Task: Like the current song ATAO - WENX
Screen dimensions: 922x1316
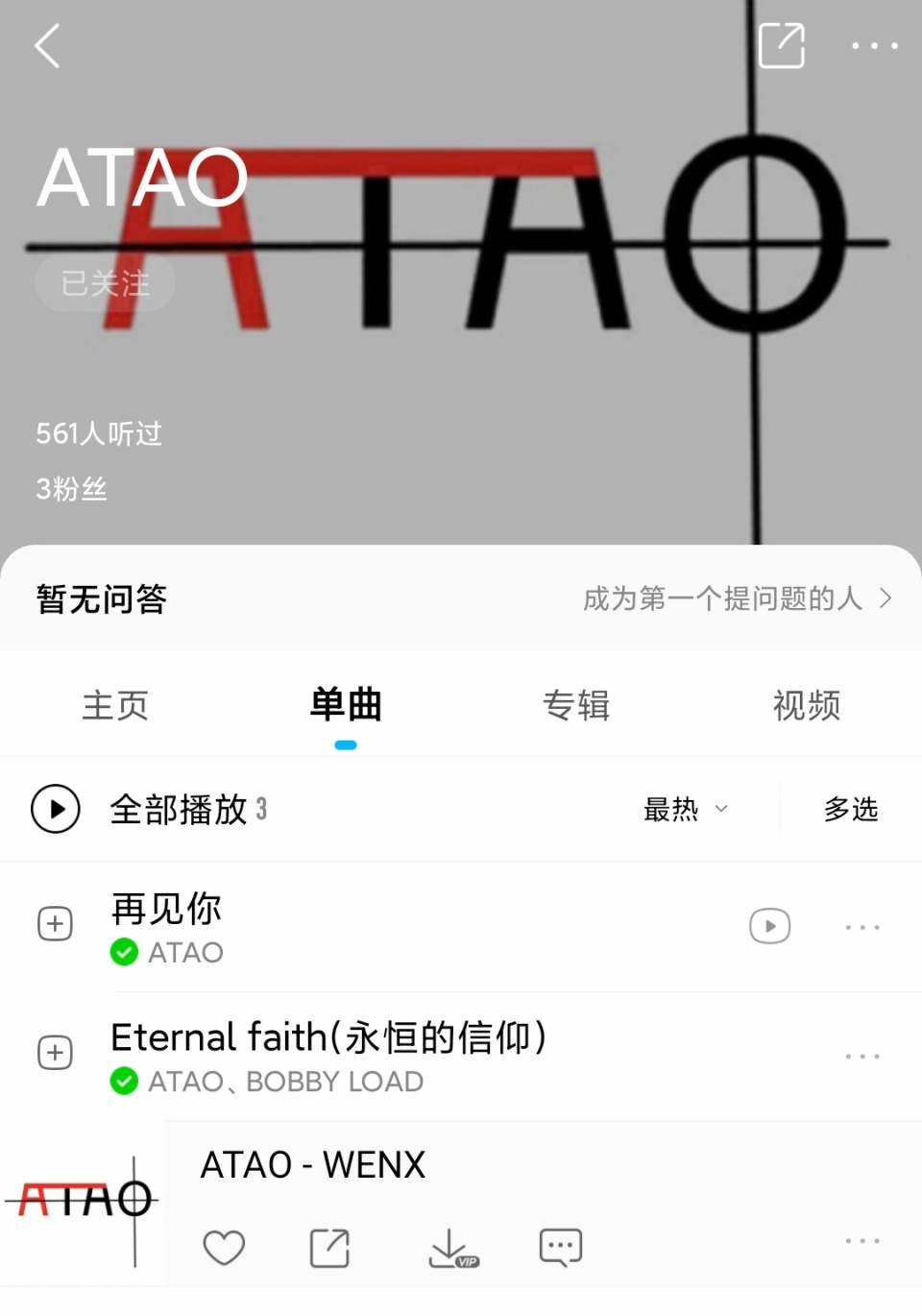Action: tap(224, 1247)
